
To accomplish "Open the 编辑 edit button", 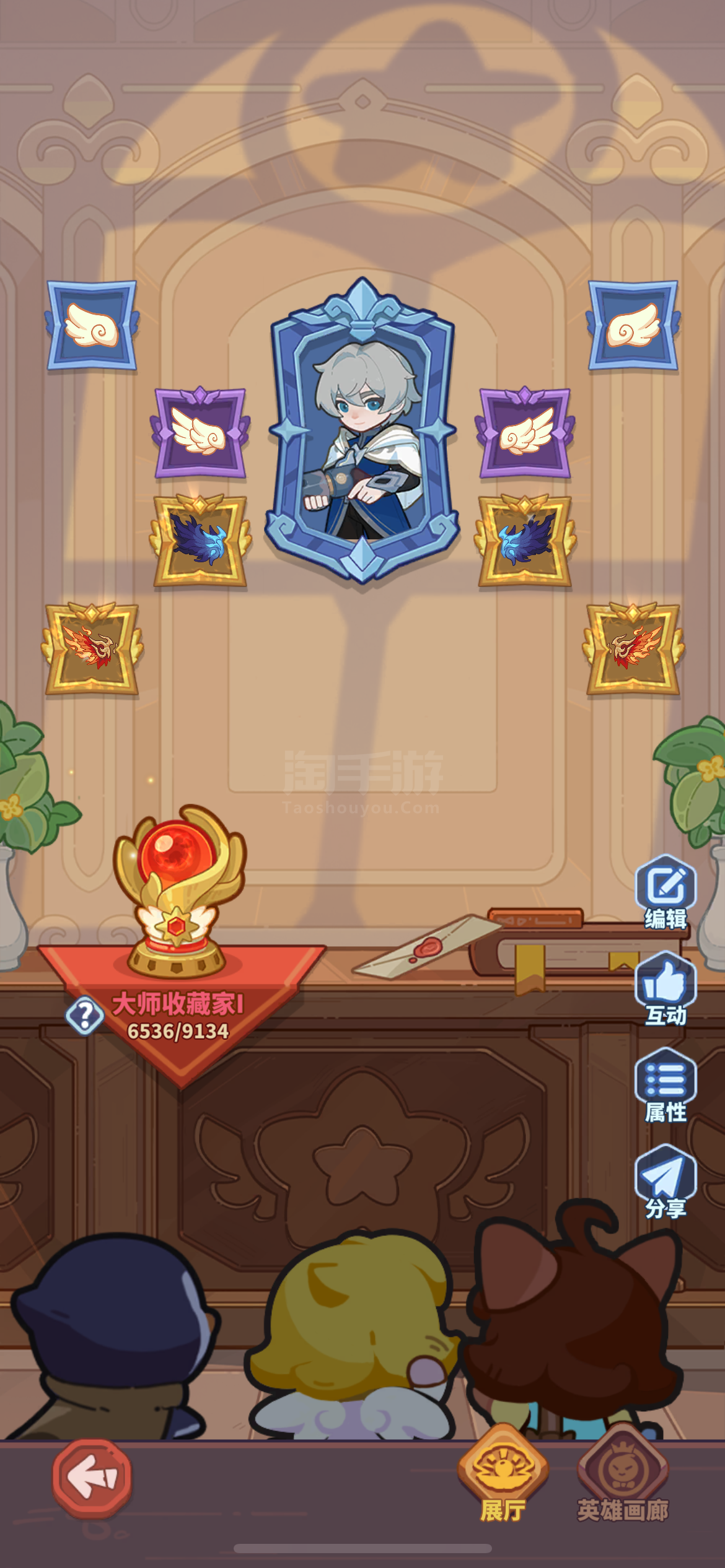I will pyautogui.click(x=666, y=891).
